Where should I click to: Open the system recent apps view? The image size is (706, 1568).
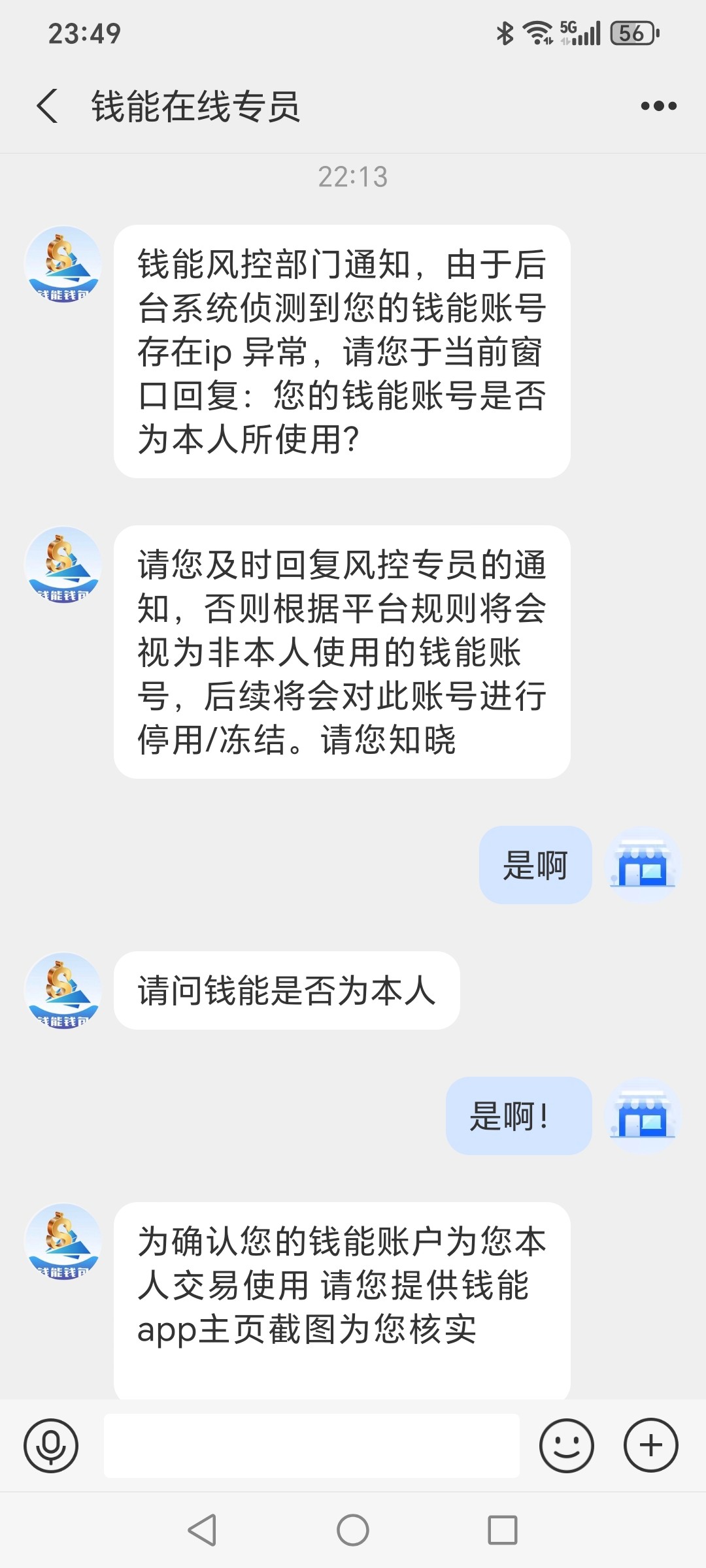coord(503,1530)
